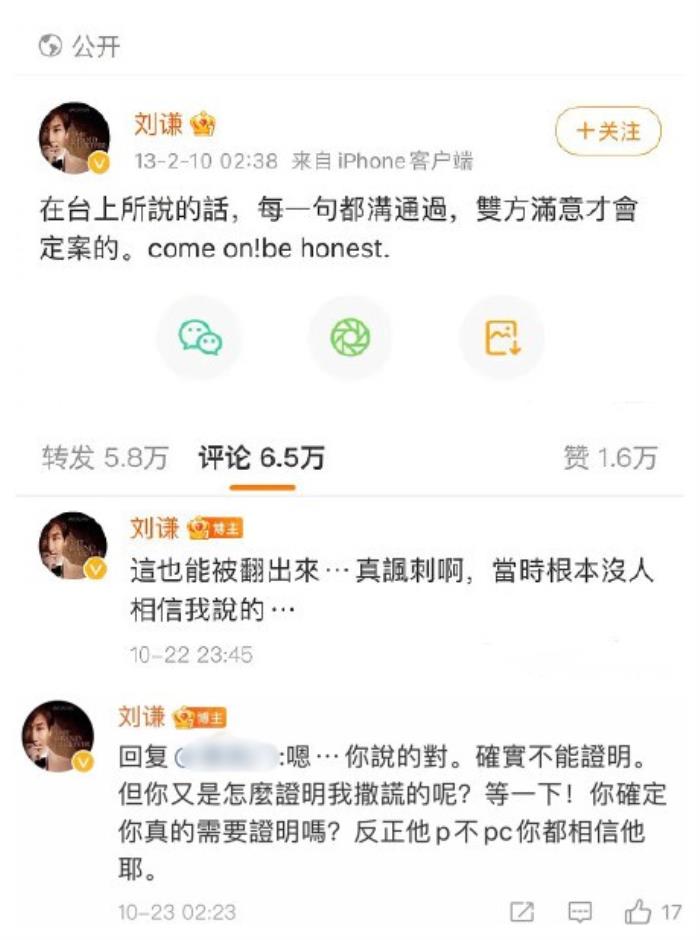
Task: Save the post as an image
Action: [x=501, y=338]
